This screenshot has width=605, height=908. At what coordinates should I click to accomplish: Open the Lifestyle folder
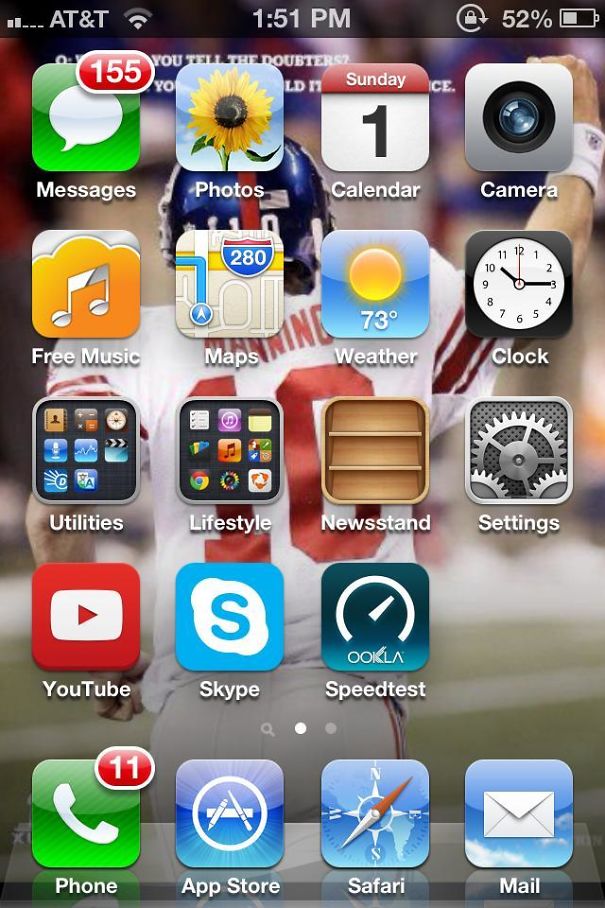[x=230, y=451]
